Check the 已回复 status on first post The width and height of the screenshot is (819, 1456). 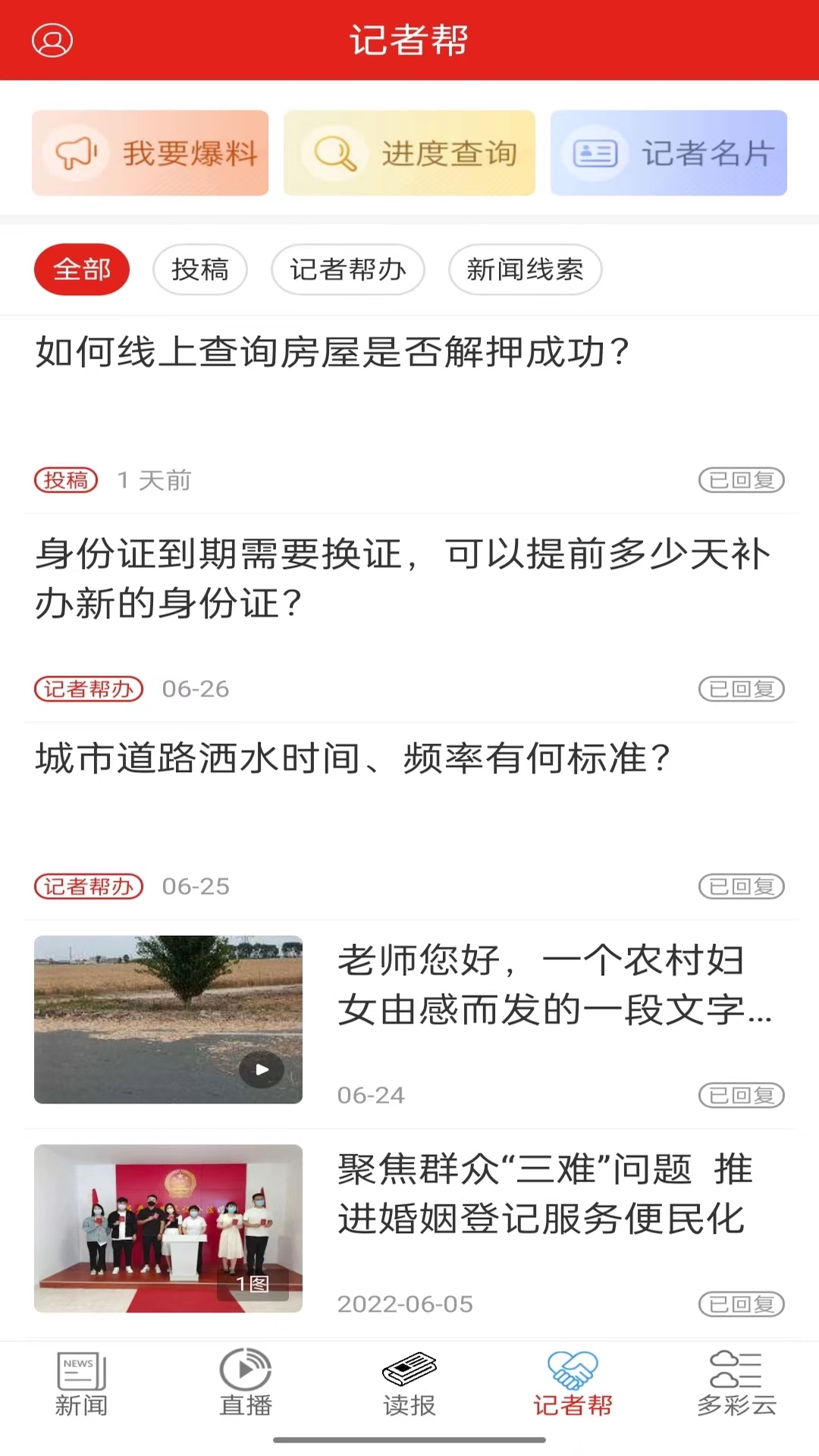point(741,480)
